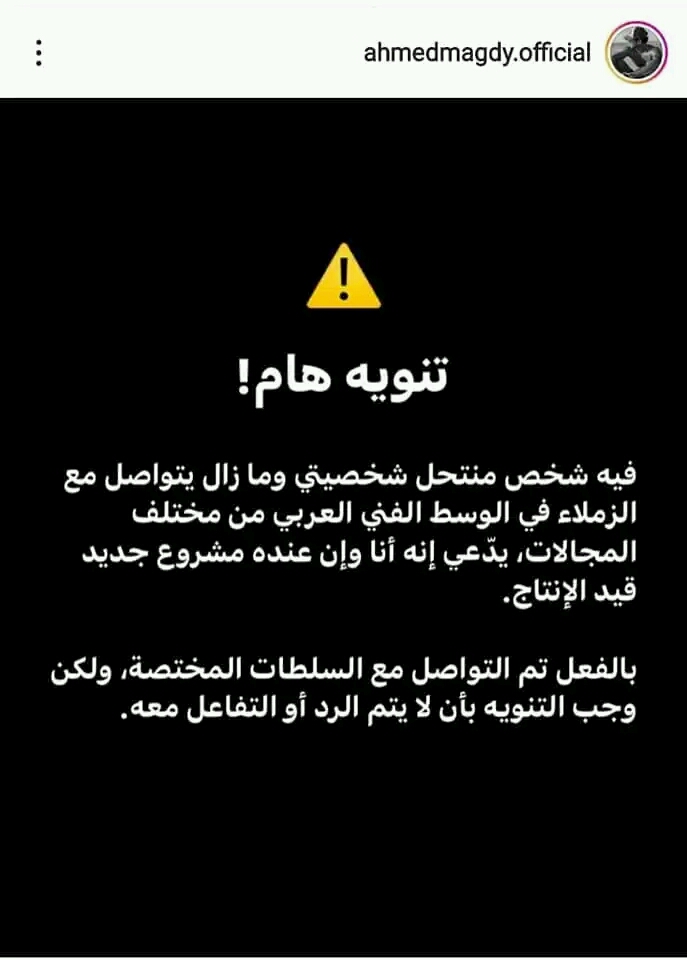This screenshot has height=960, width=687.
Task: Open ahmedmagdy.official profile picture
Action: tap(636, 52)
